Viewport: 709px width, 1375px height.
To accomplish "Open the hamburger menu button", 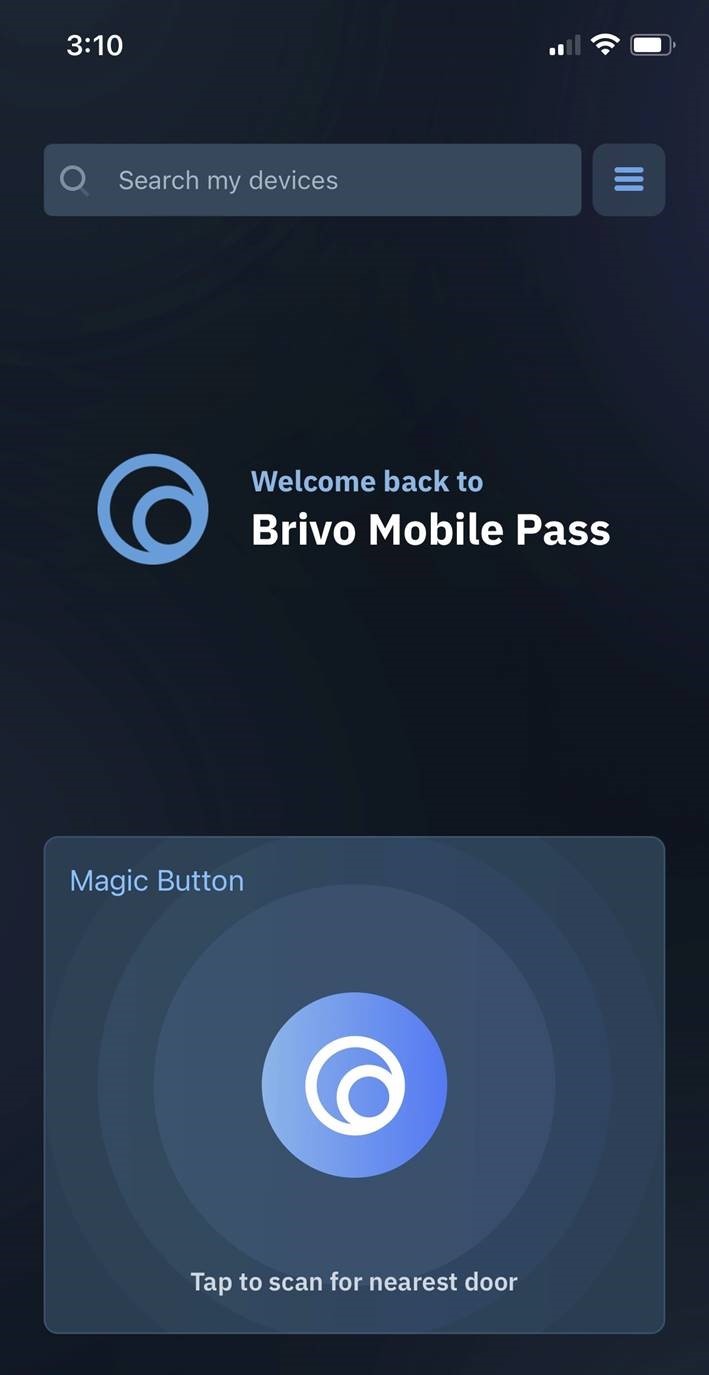I will click(x=628, y=180).
